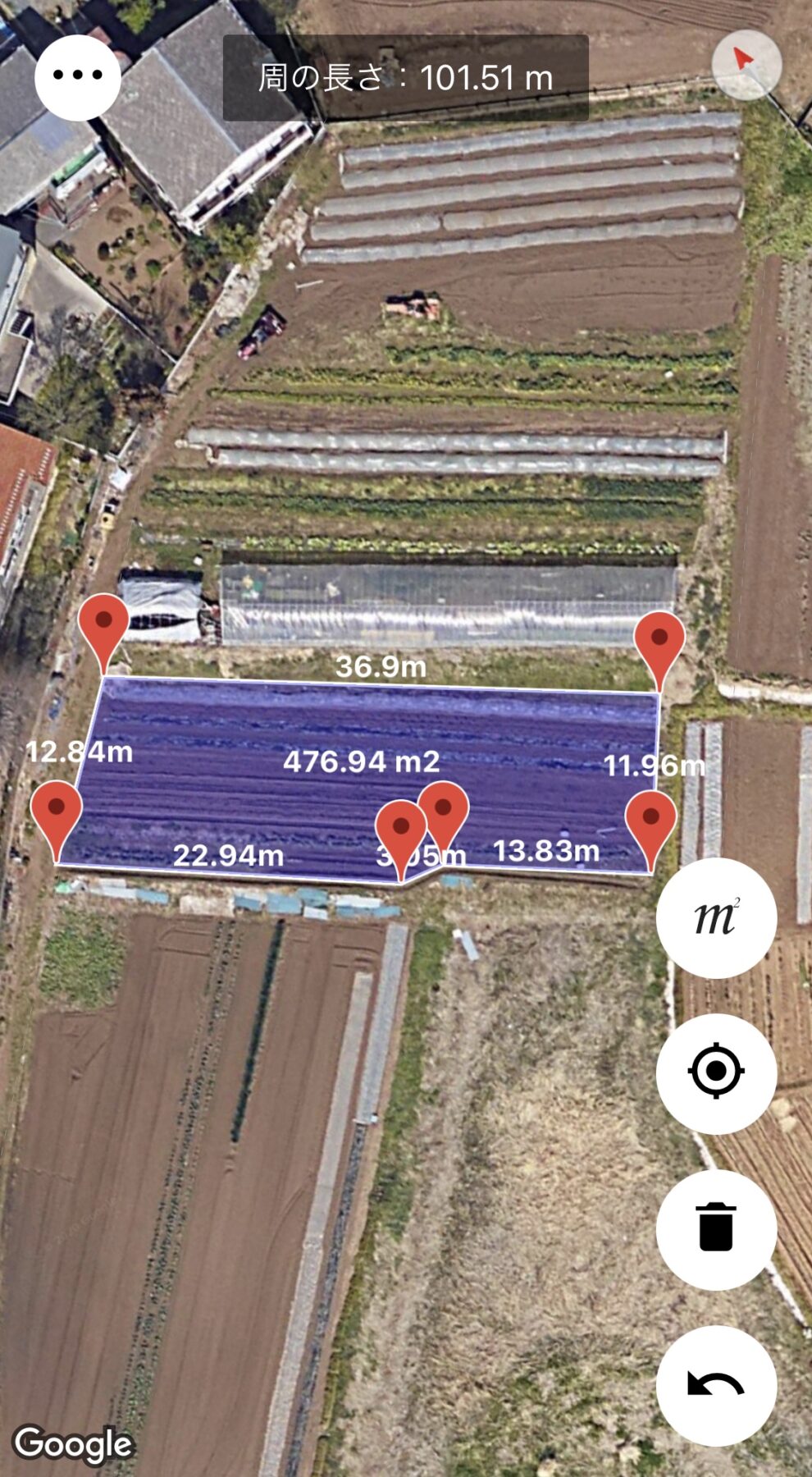Open the three-dot menu button

78,77
